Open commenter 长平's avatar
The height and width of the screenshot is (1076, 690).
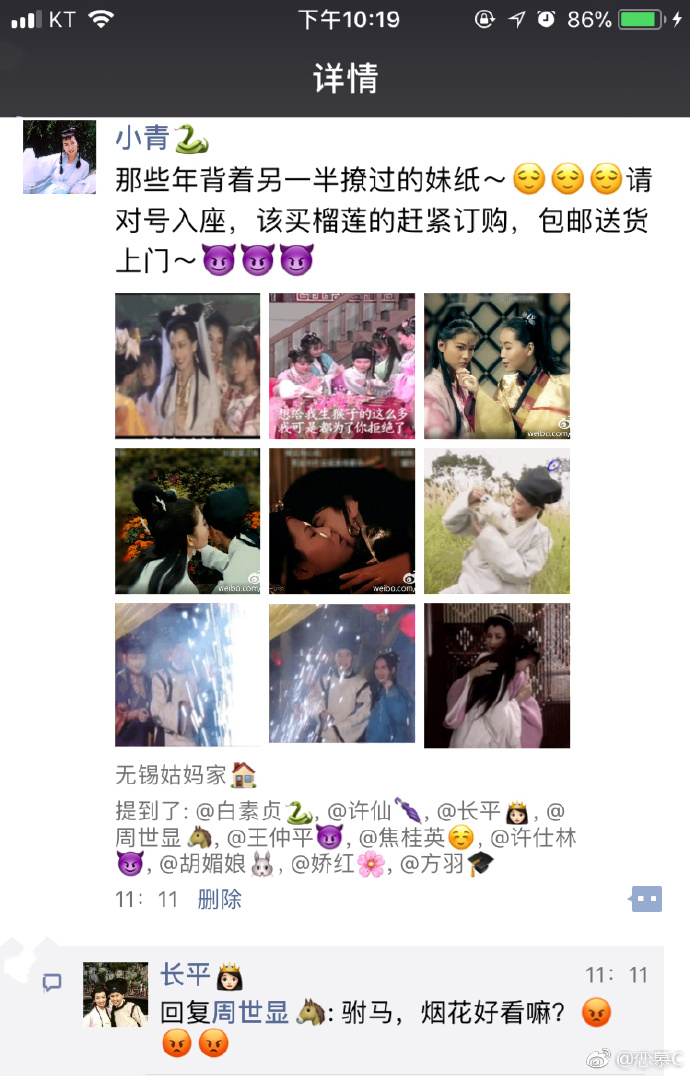(x=115, y=995)
